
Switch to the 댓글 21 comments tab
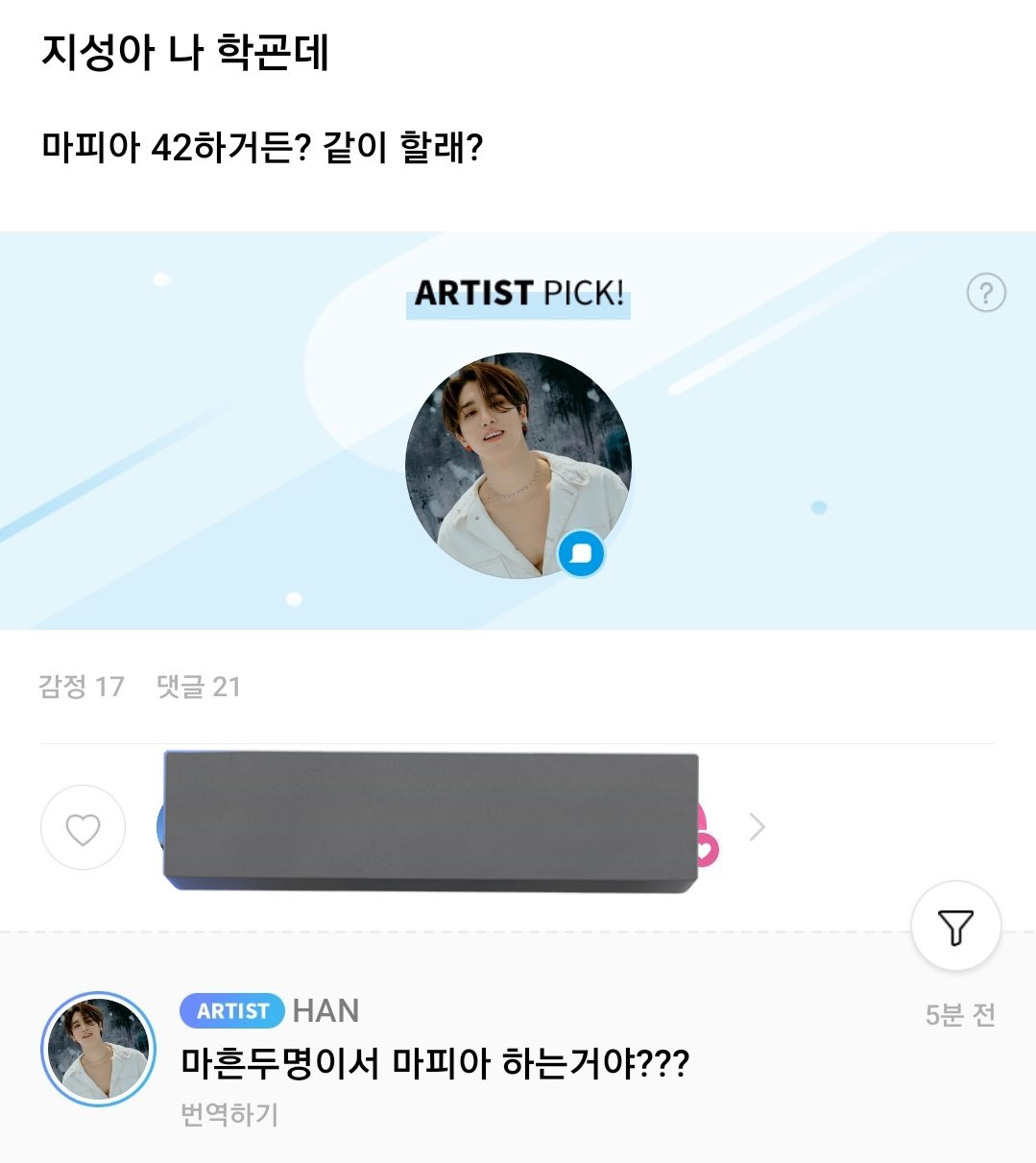coord(198,688)
